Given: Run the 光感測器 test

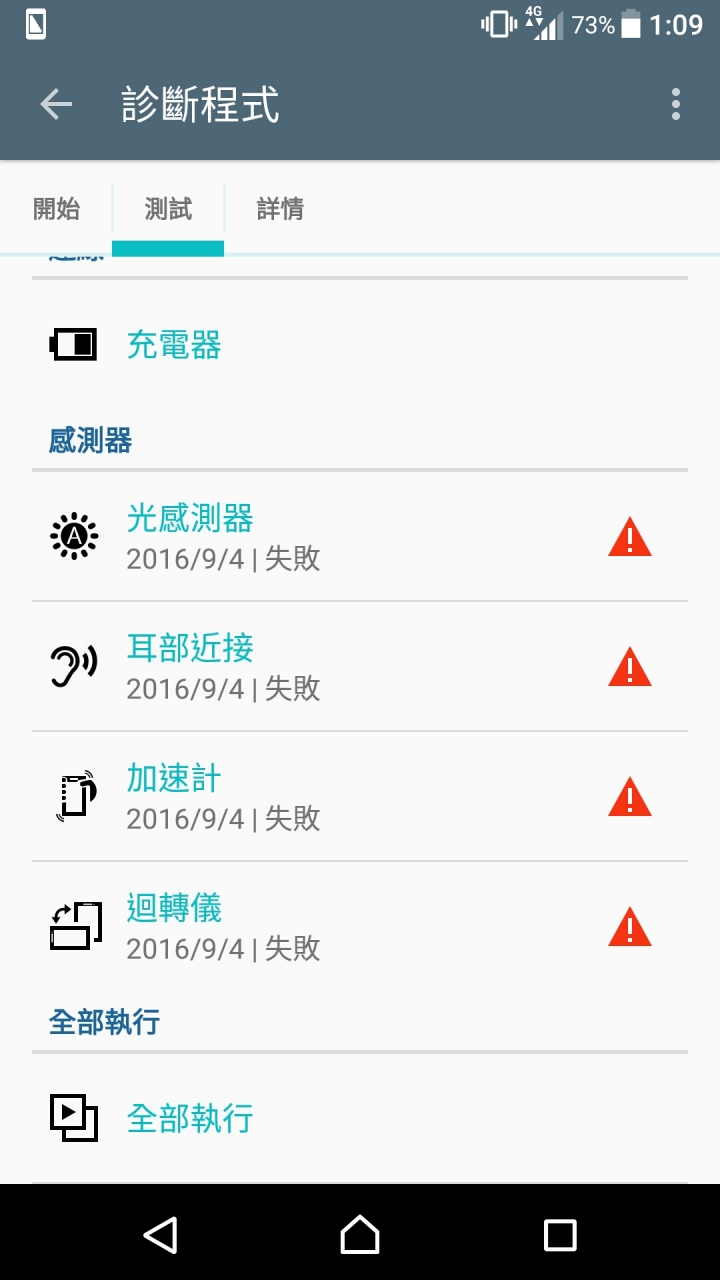Looking at the screenshot, I should point(360,537).
